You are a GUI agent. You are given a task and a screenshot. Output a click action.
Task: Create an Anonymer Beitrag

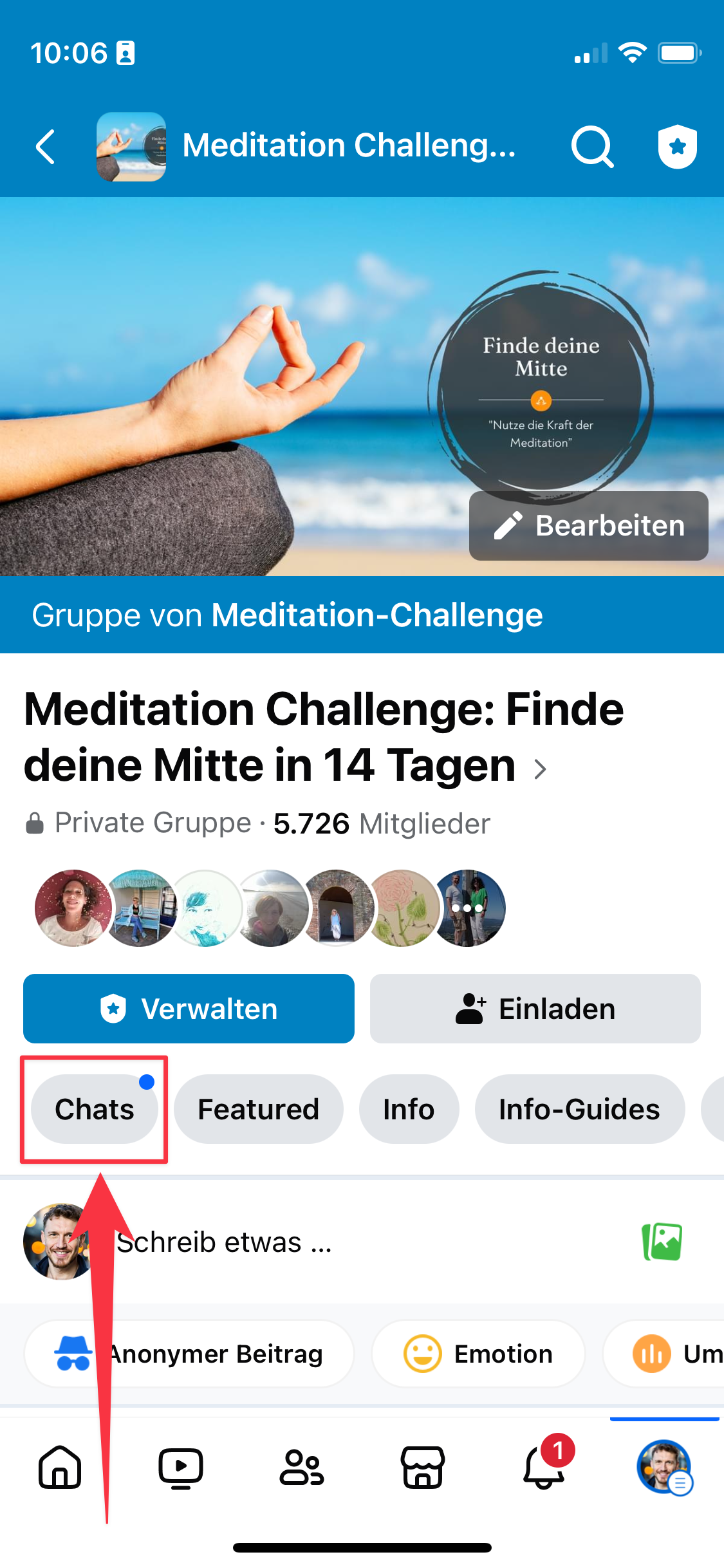coord(189,1354)
